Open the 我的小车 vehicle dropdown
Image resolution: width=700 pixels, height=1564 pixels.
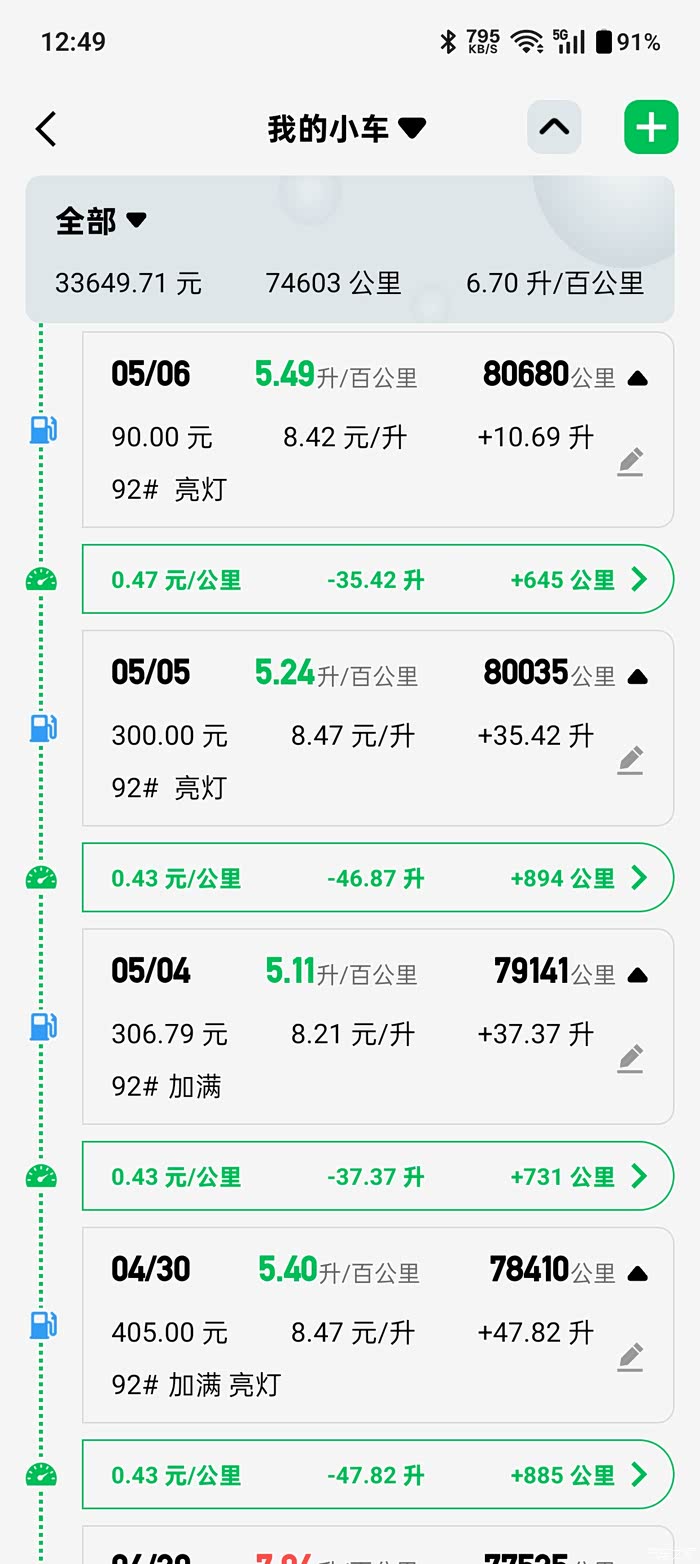pyautogui.click(x=346, y=129)
